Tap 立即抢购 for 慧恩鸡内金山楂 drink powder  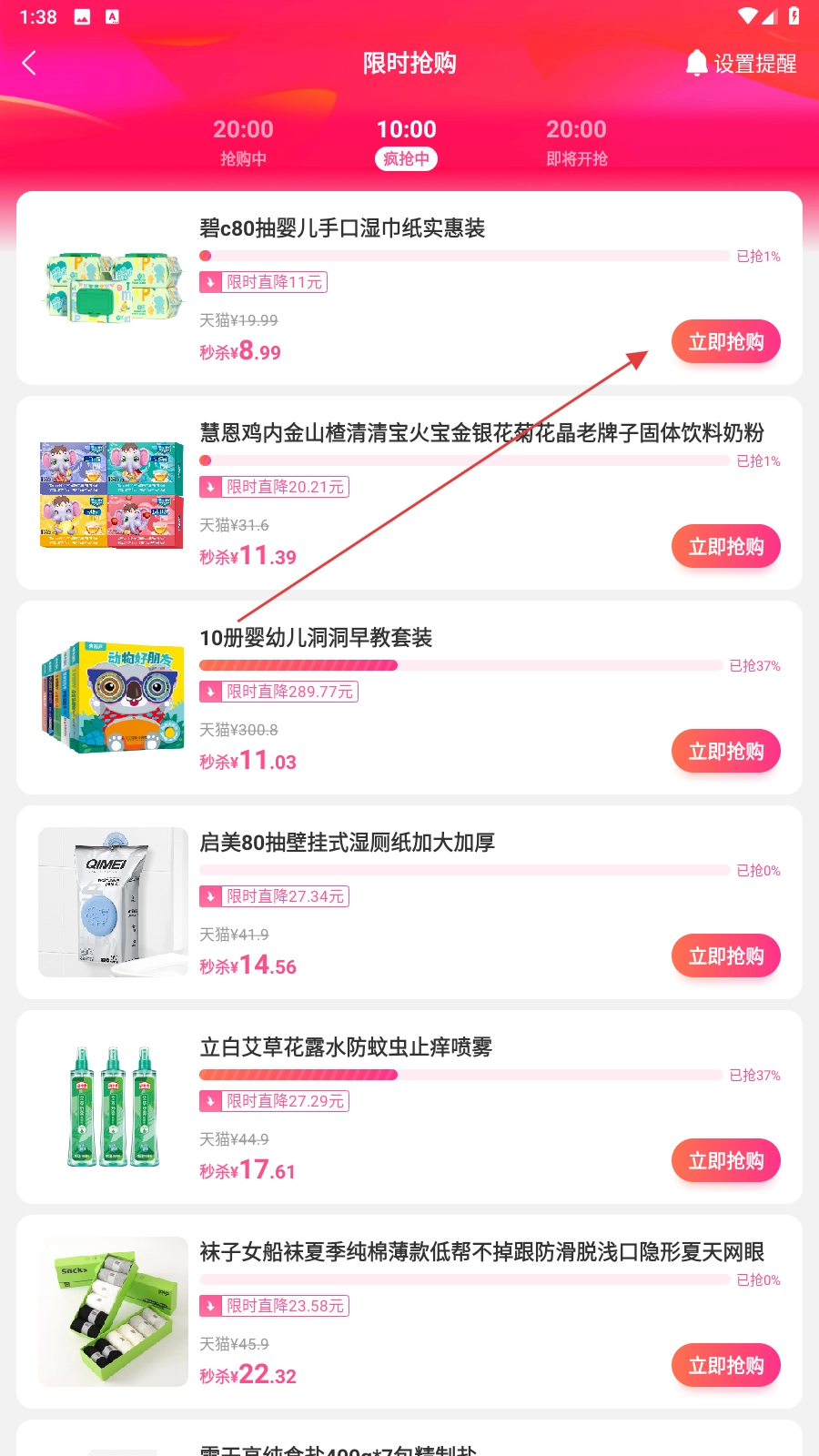click(x=725, y=547)
